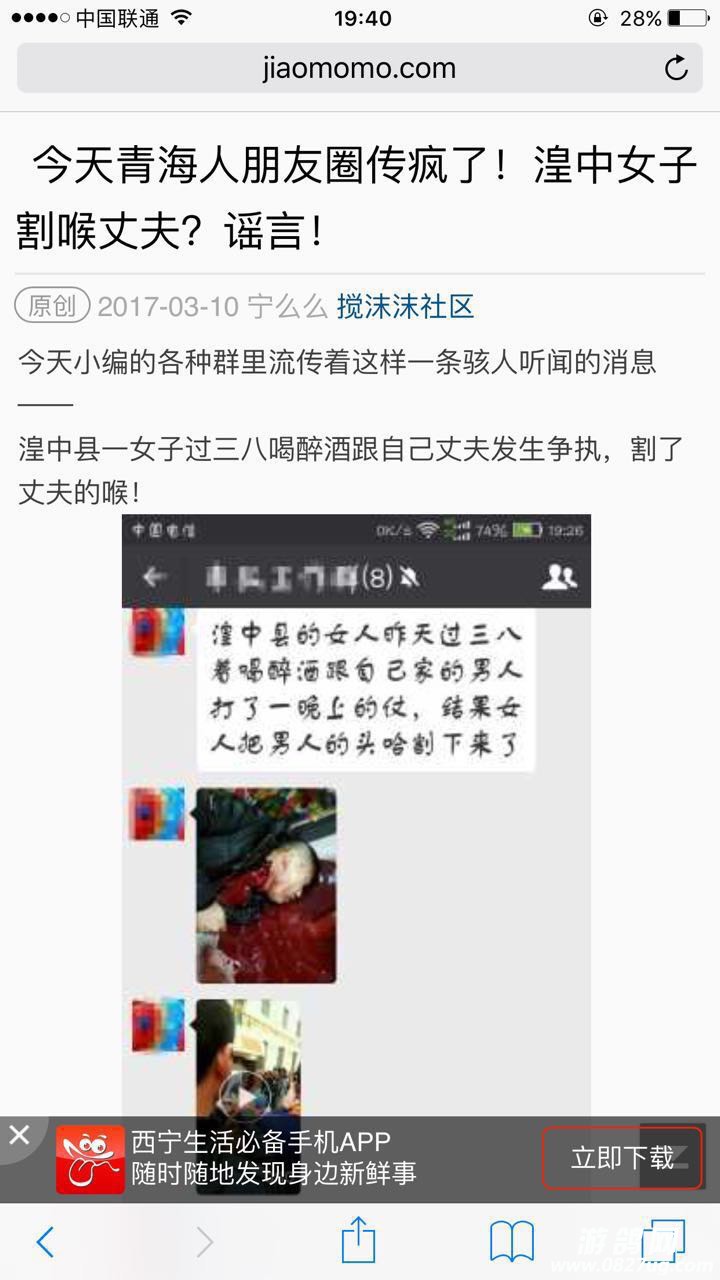The height and width of the screenshot is (1280, 720).
Task: Open the embedded chat screenshot image
Action: tap(356, 800)
